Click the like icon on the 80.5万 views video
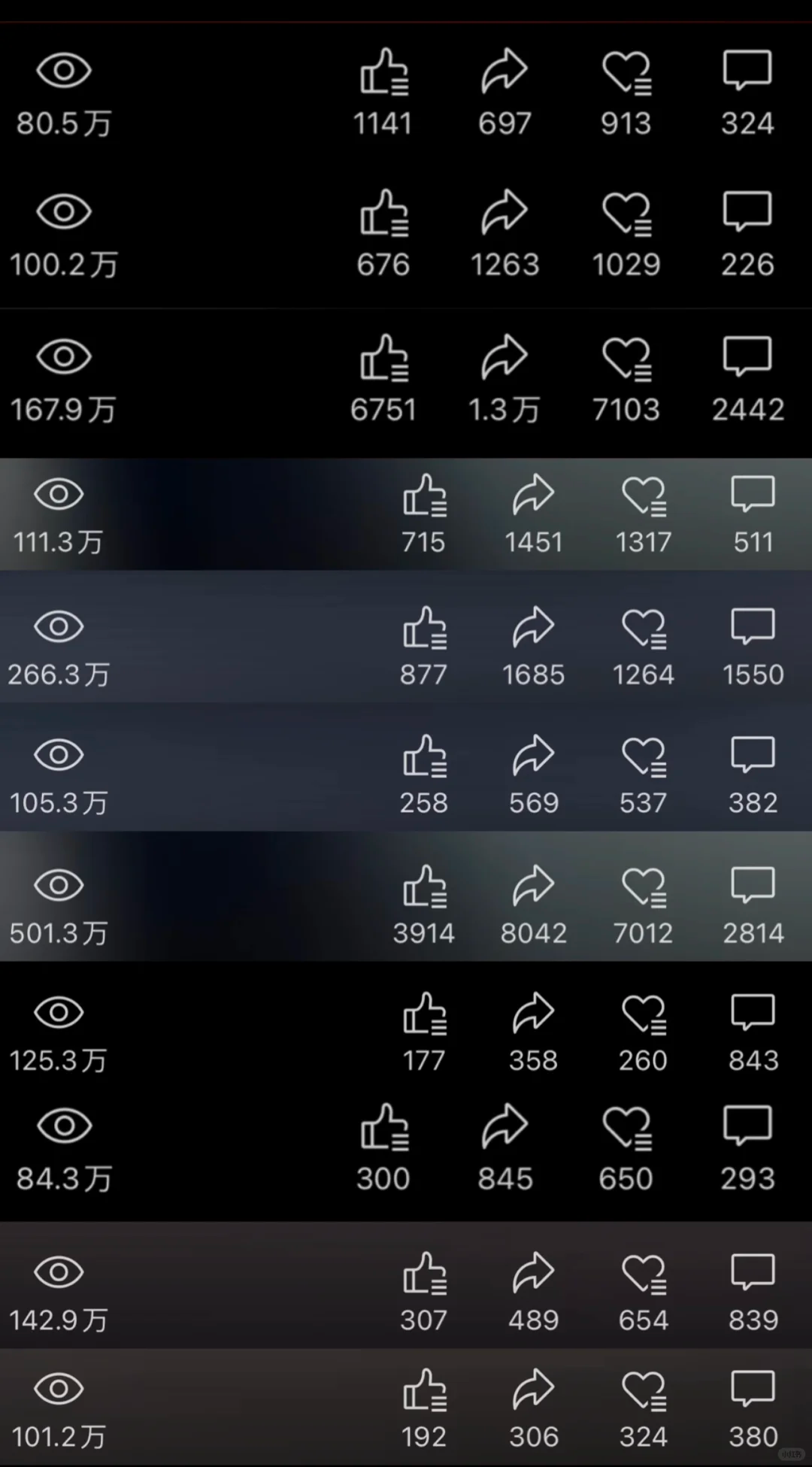Screen dimensions: 812x1467 [x=383, y=71]
